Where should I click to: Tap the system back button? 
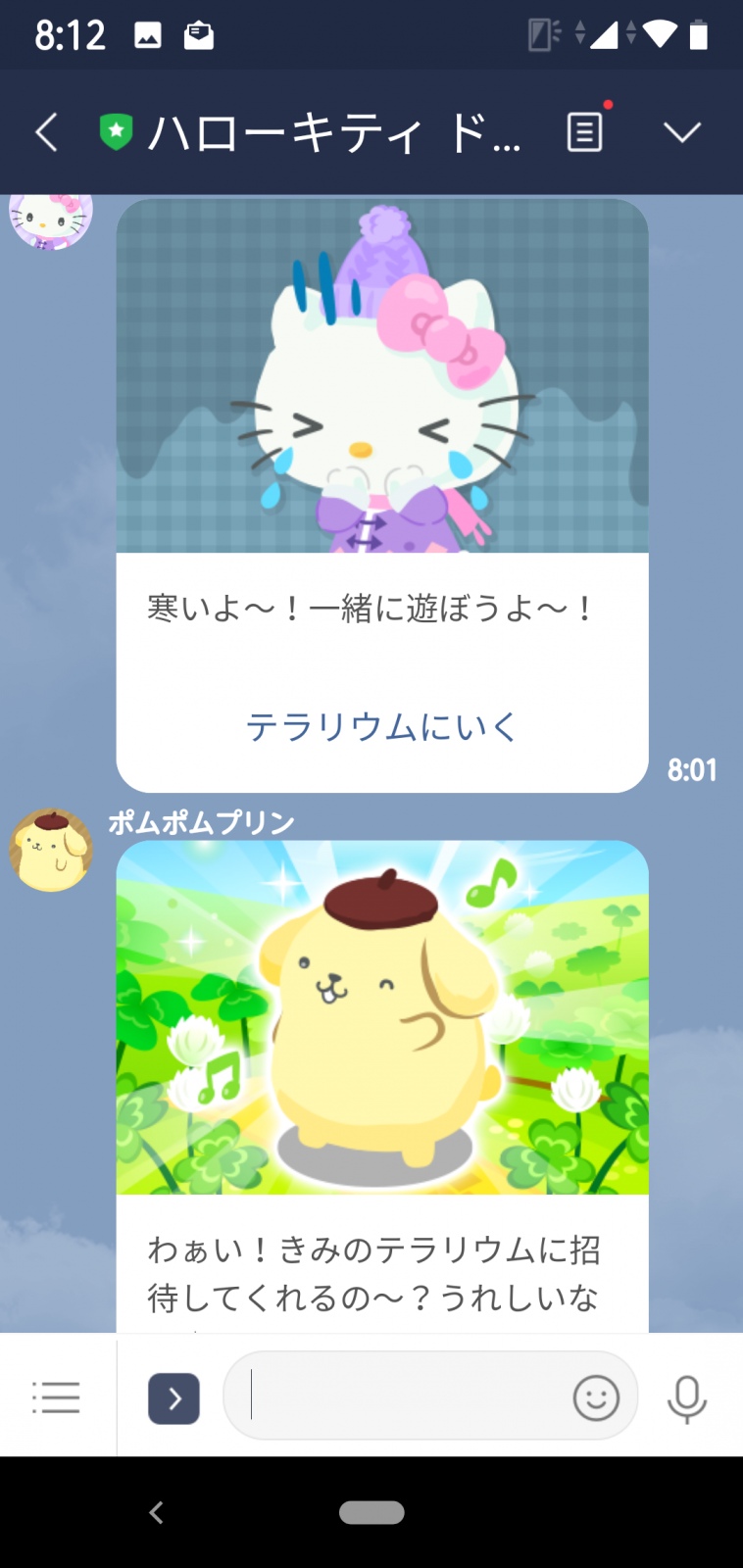tap(156, 1512)
